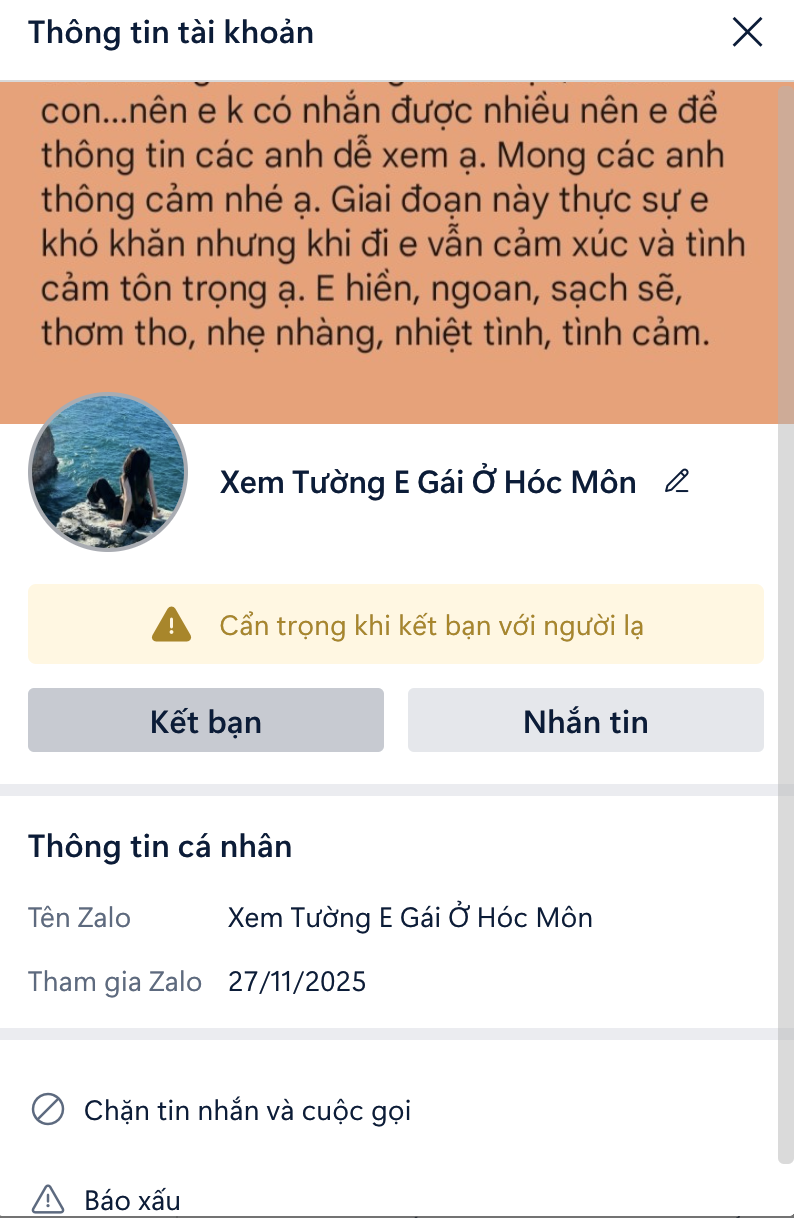Click the Tên Zalo field label
The width and height of the screenshot is (794, 1218).
[x=79, y=917]
